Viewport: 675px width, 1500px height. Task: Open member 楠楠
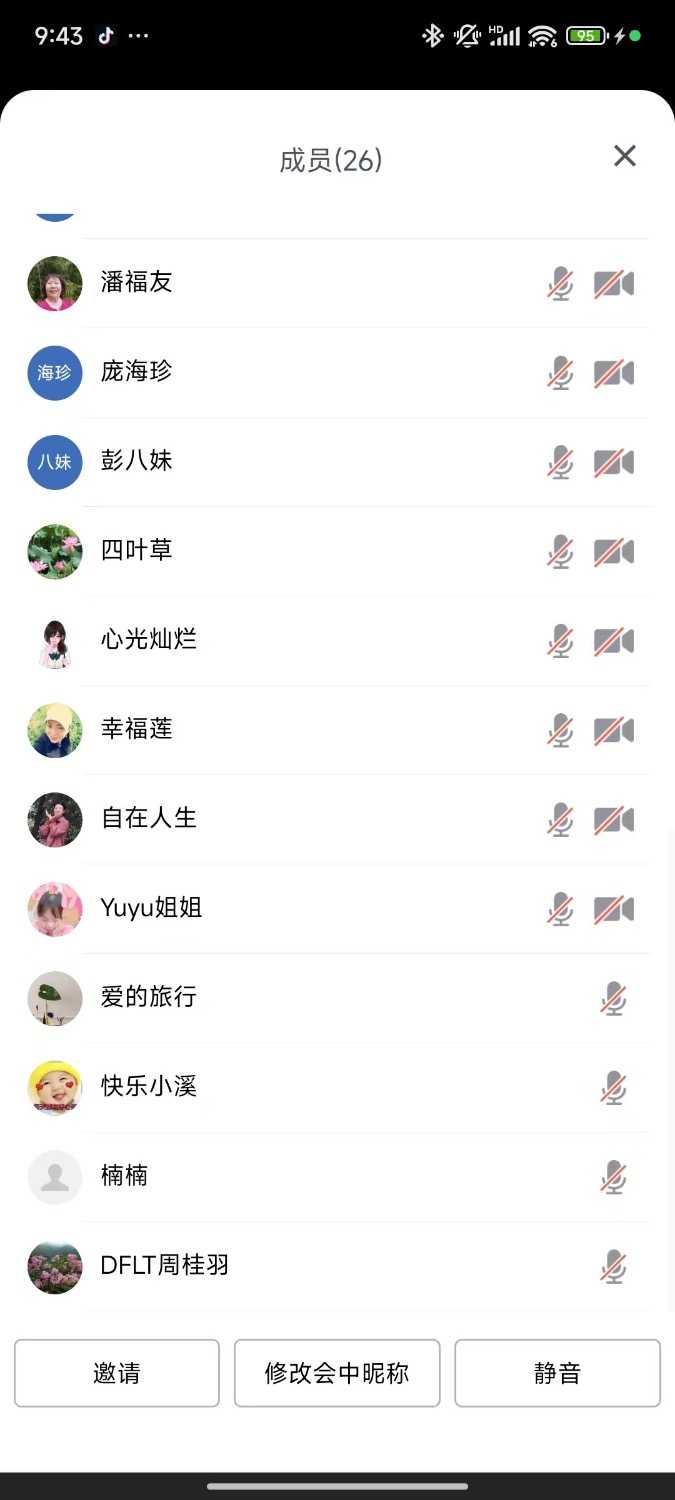pos(125,1176)
